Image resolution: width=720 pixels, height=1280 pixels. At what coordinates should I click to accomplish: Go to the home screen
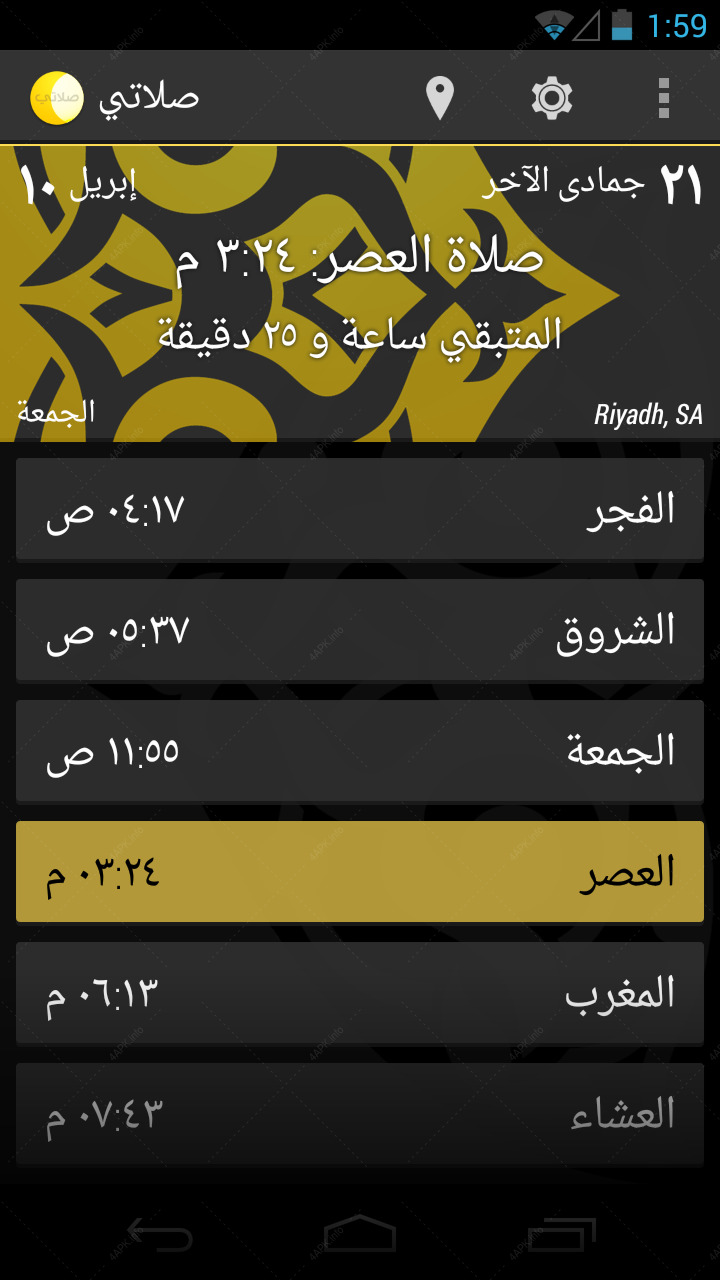[360, 1234]
